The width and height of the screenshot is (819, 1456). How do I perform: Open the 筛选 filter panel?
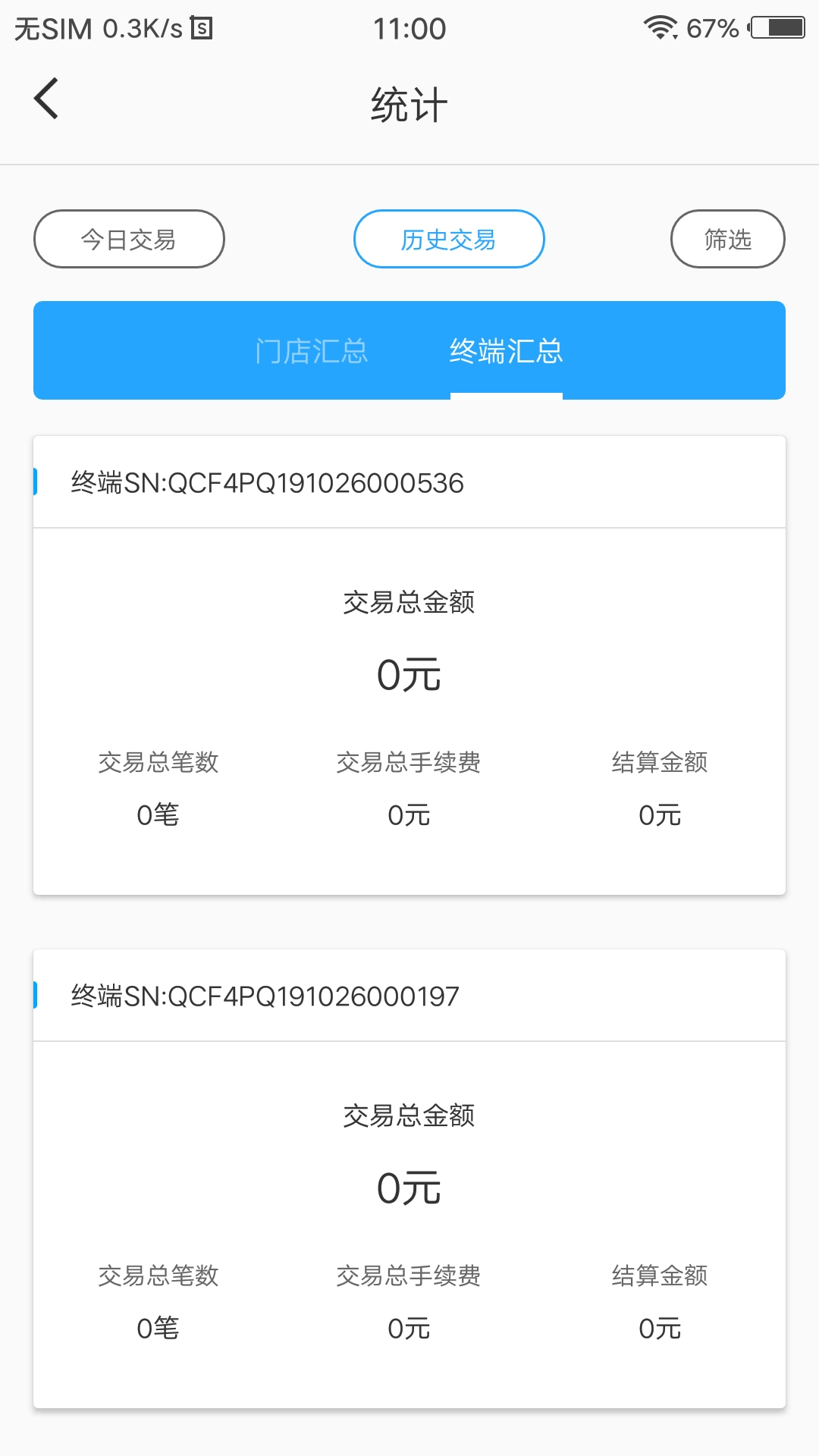tap(727, 238)
